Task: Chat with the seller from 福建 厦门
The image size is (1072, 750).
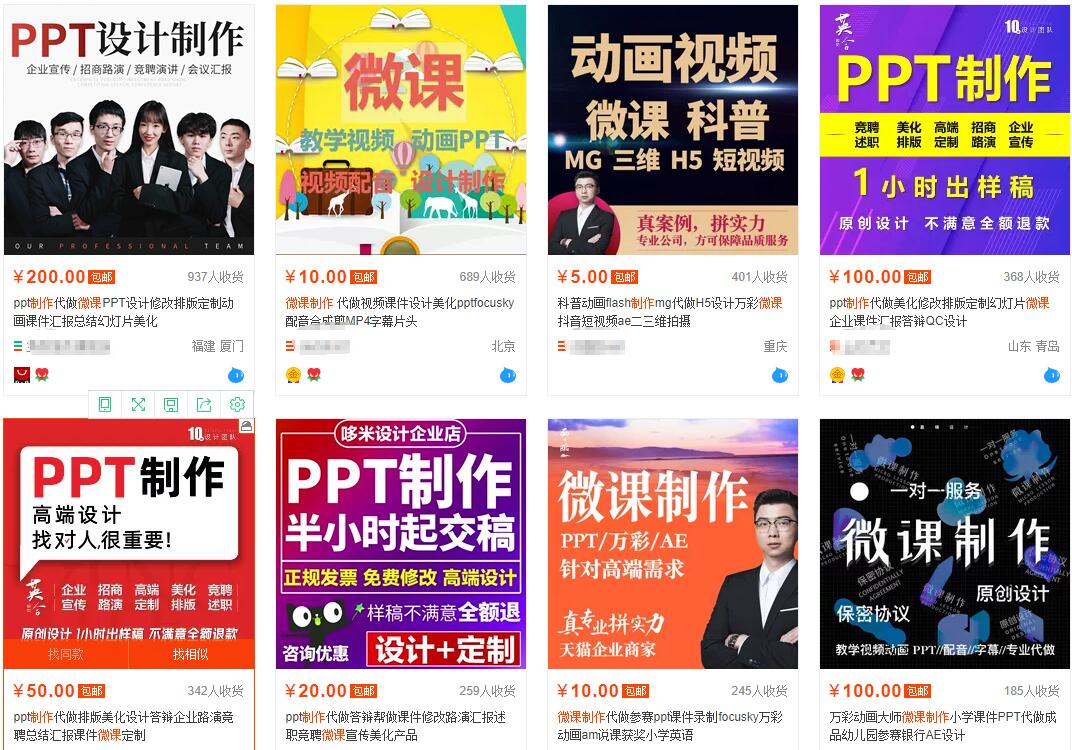Action: [x=237, y=376]
